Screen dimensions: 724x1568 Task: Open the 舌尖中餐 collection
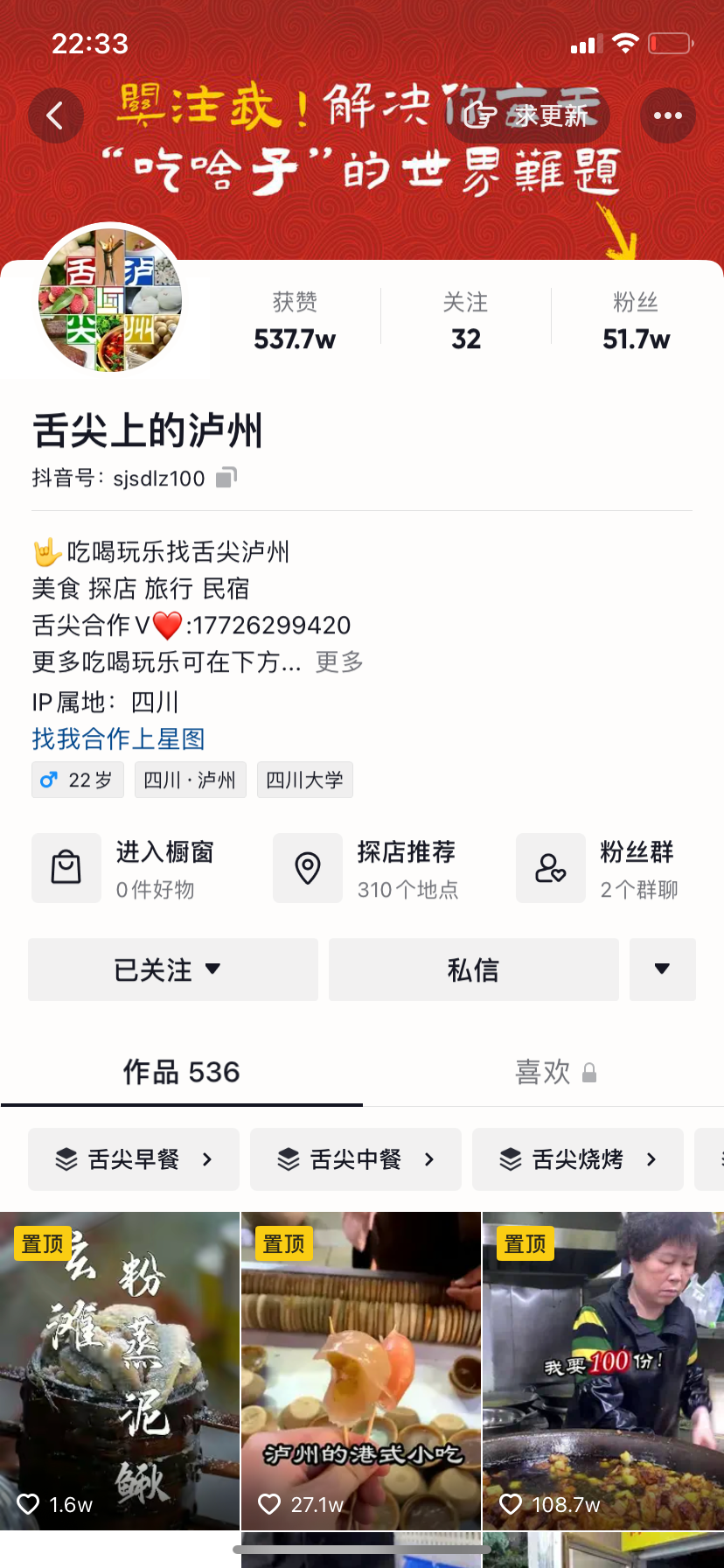(356, 1159)
